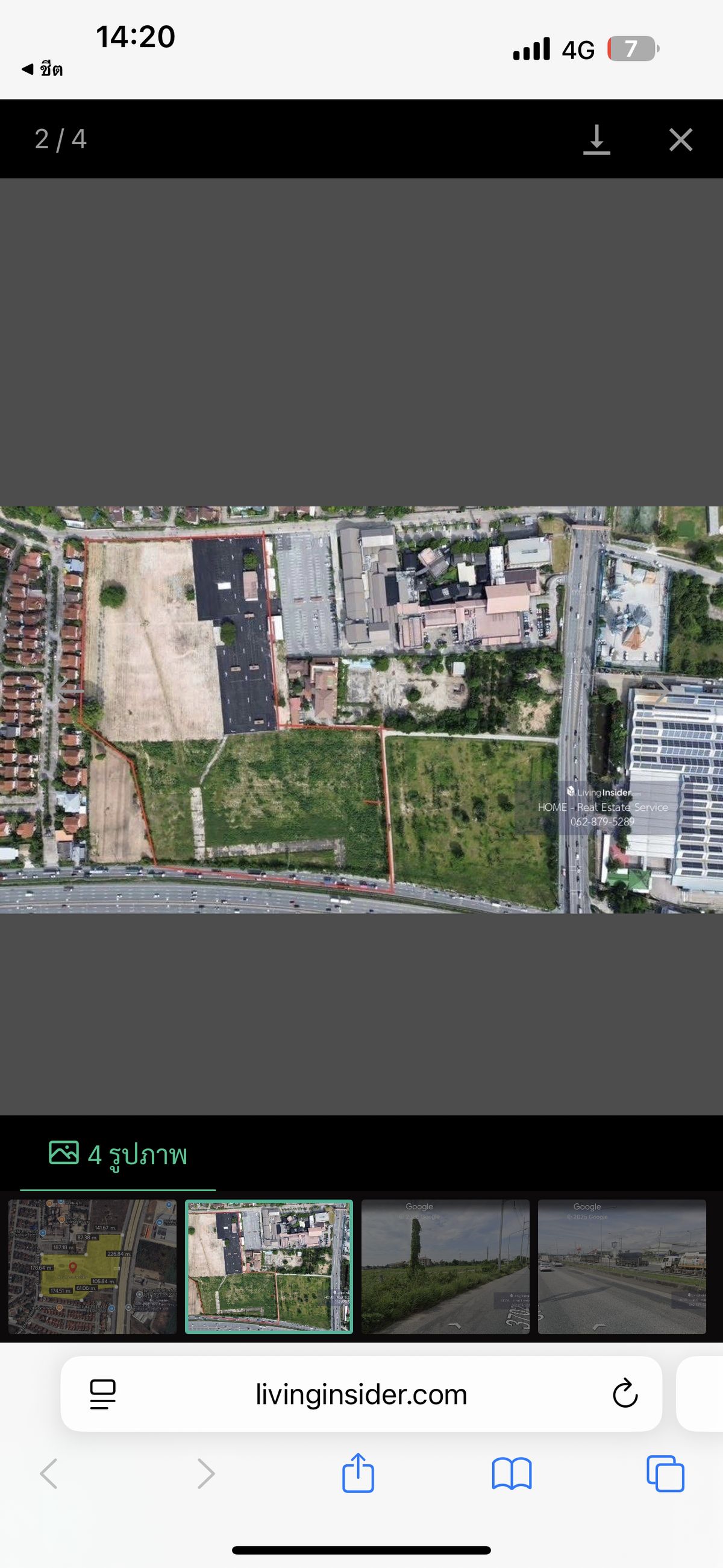Select the aerial view thumbnail
Screen dimensions: 723x1568
click(269, 1267)
